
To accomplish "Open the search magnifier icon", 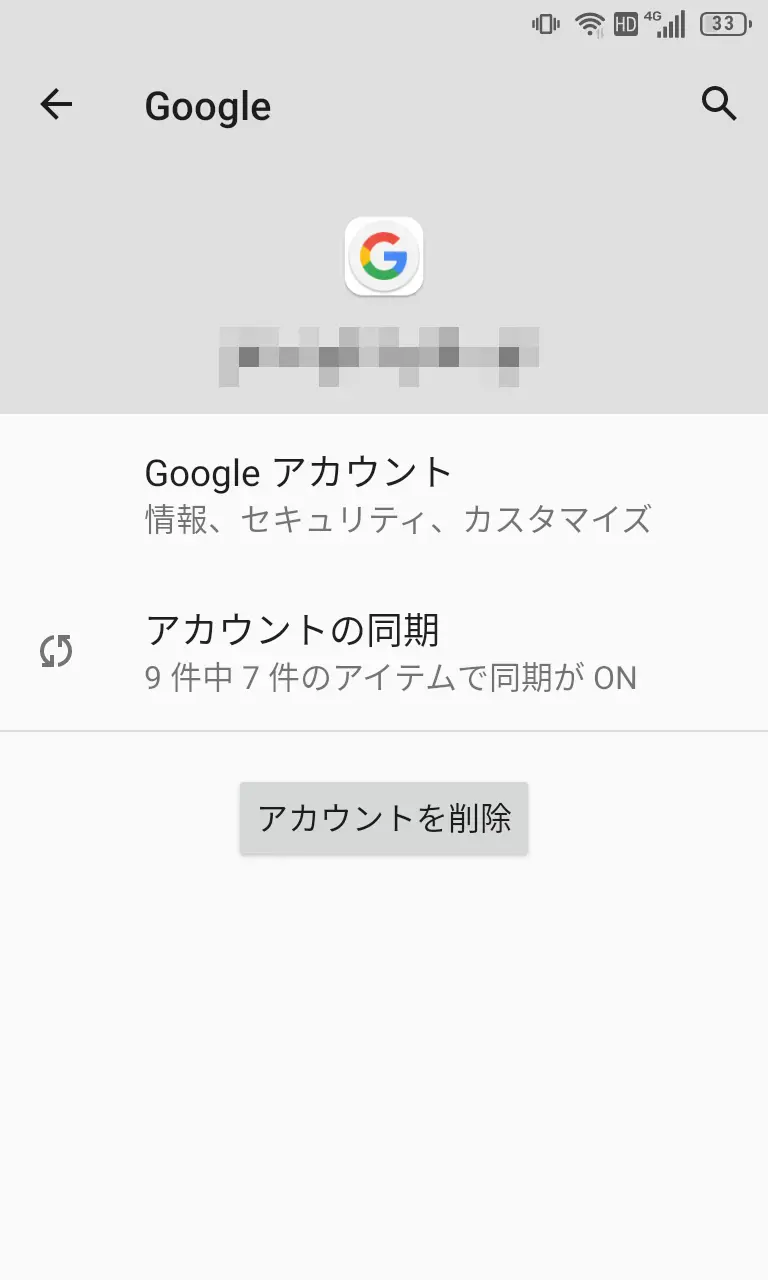I will pos(719,104).
